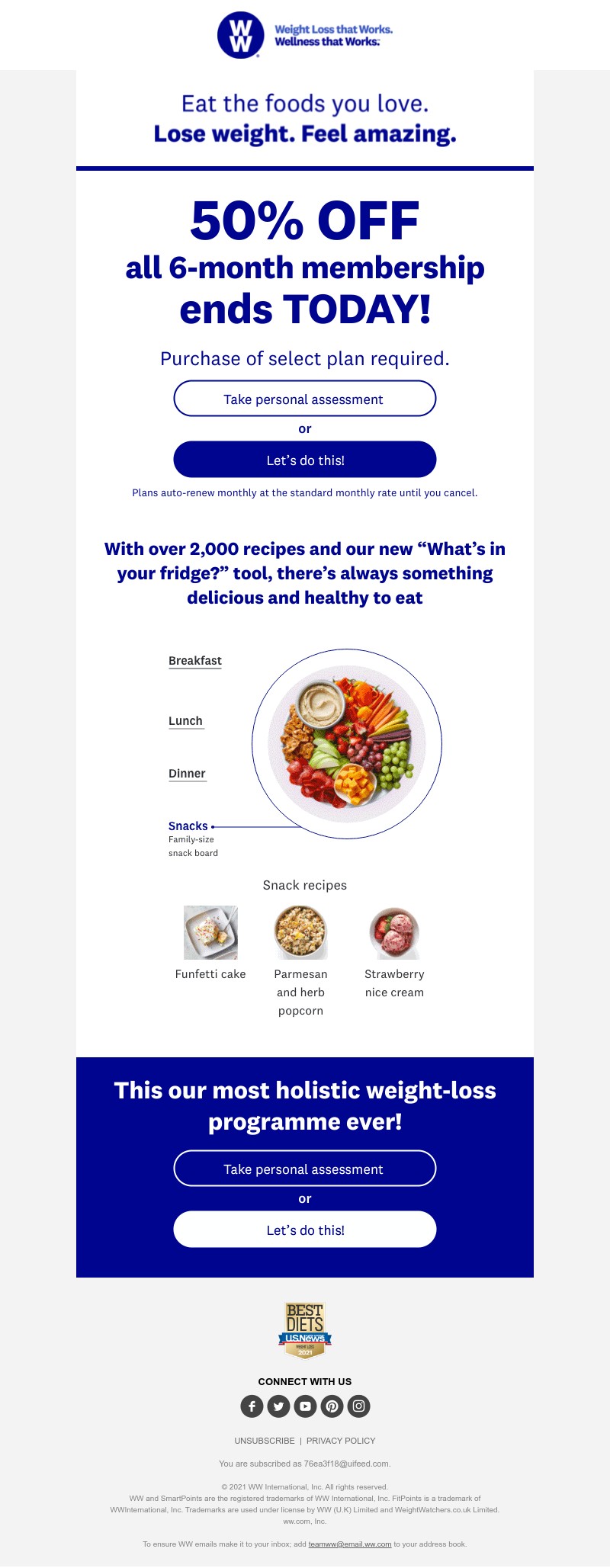This screenshot has height=1568, width=610.
Task: Open the Privacy Policy link
Action: point(341,1441)
